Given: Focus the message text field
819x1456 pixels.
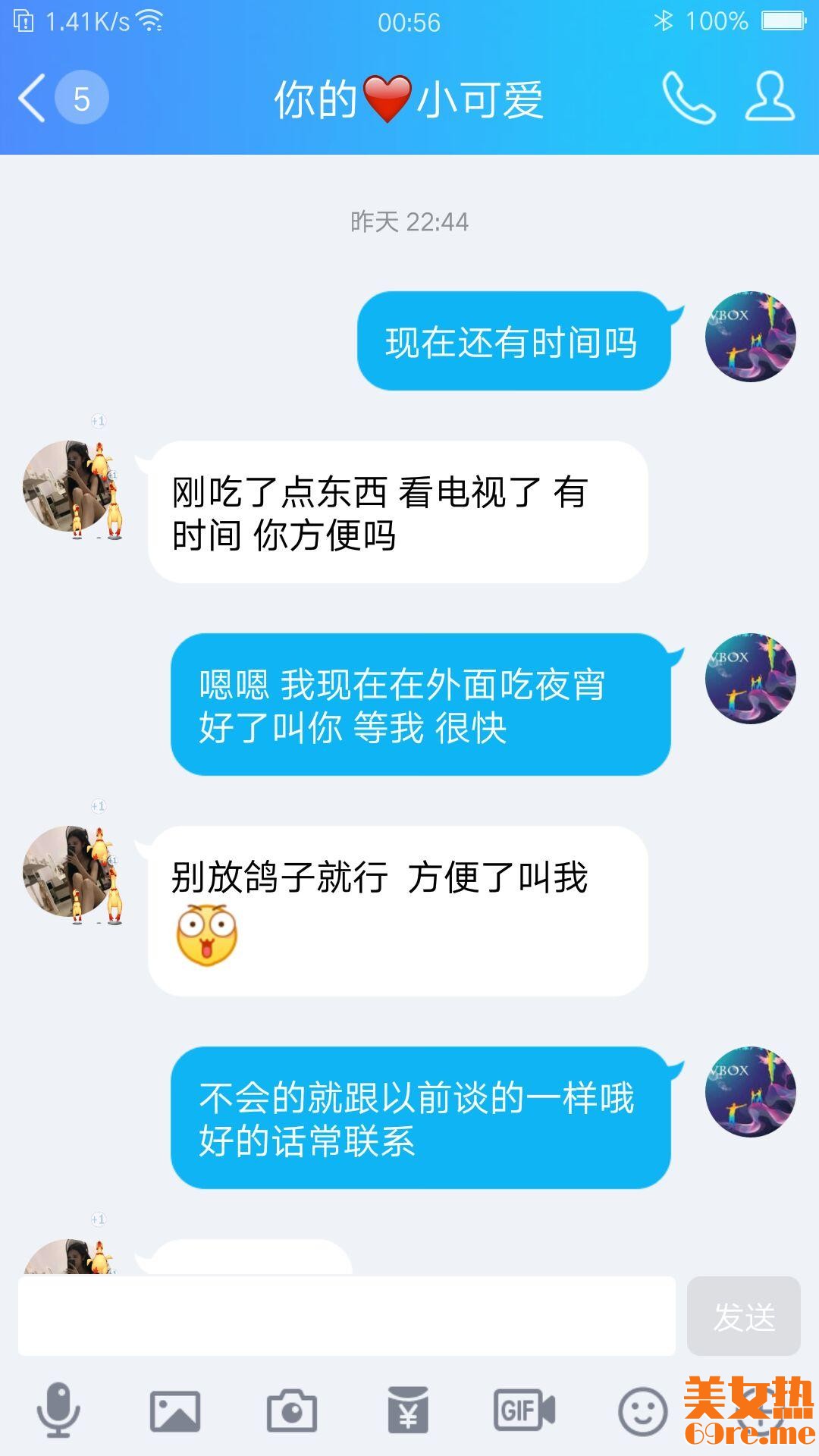Looking at the screenshot, I should 347,1316.
